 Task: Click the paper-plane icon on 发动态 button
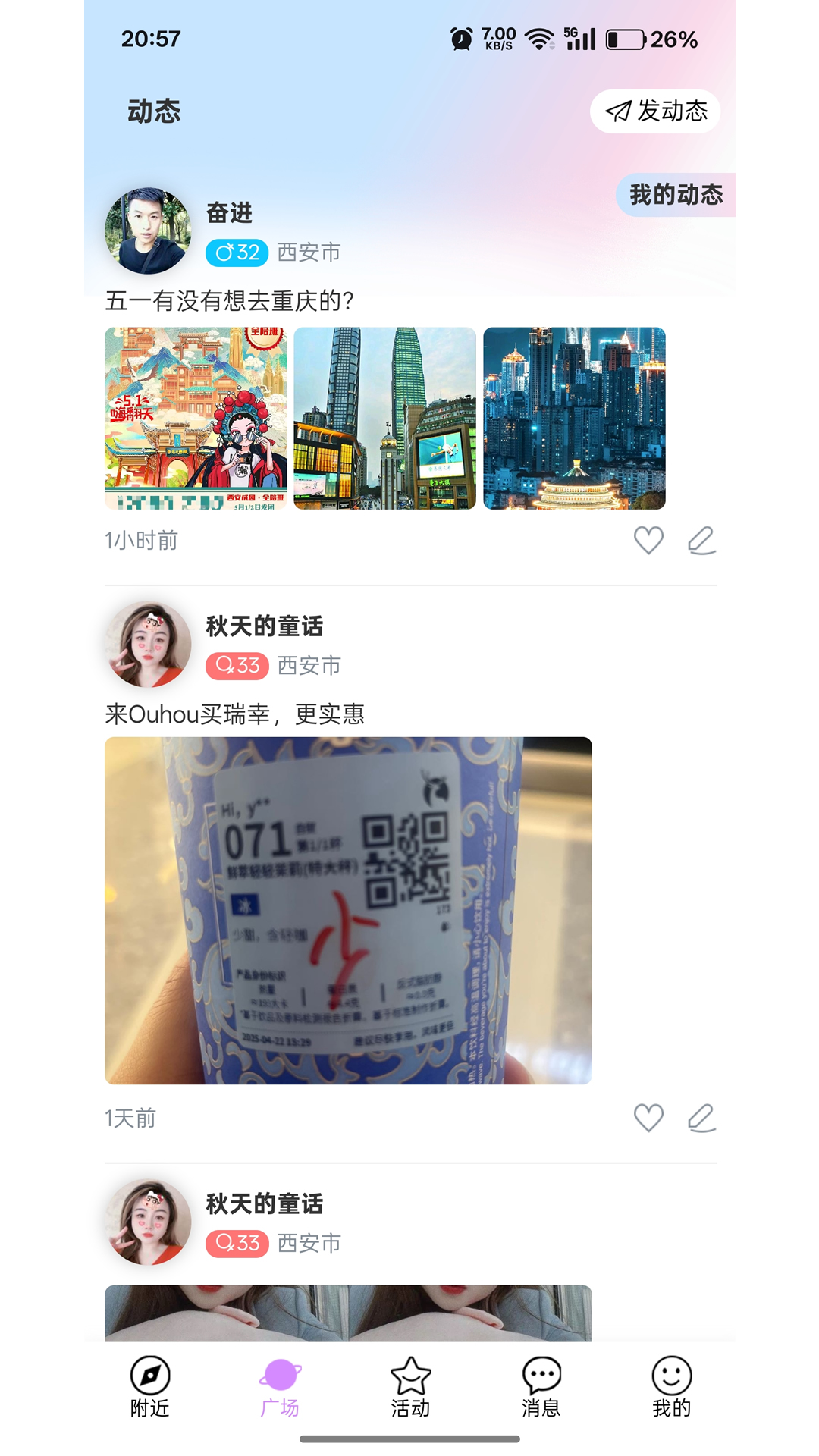[x=618, y=111]
